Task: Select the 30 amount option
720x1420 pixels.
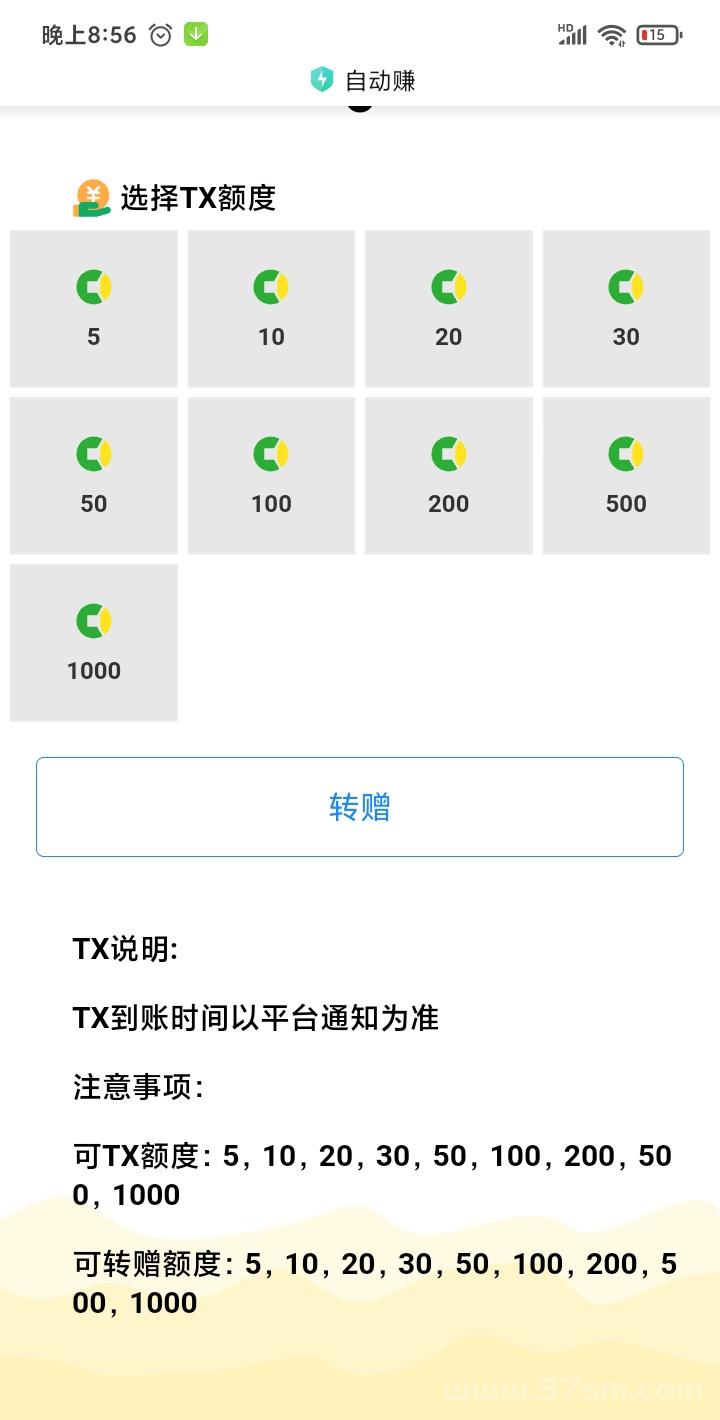Action: click(x=626, y=307)
